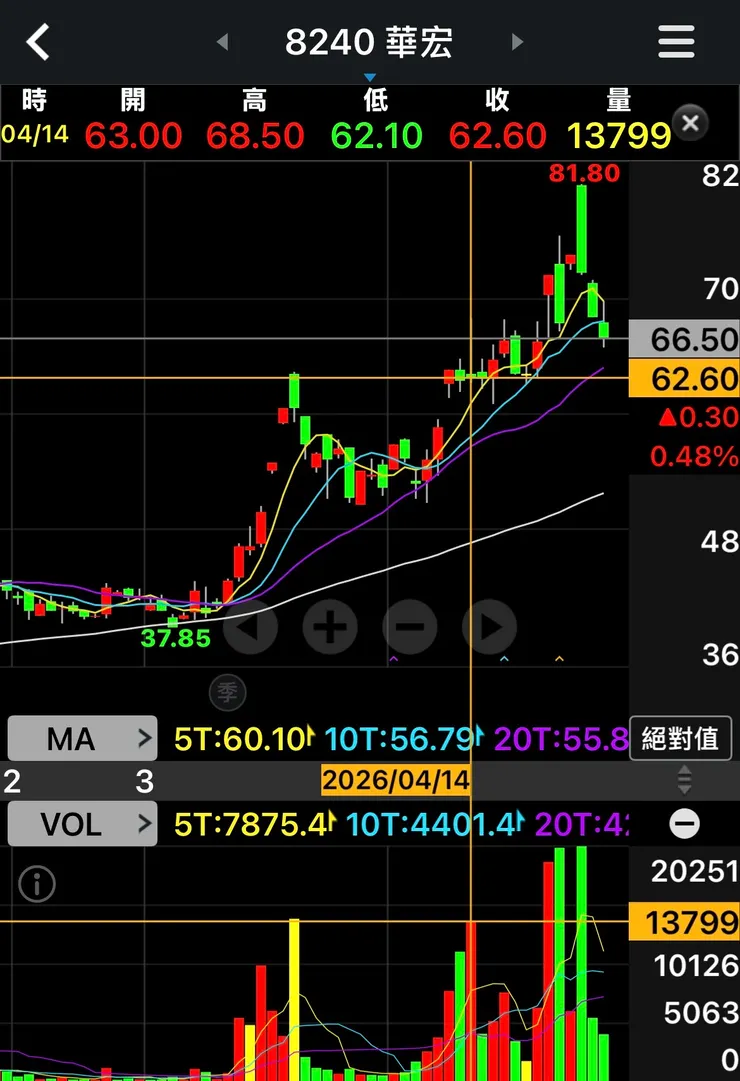Switch to the next stock

[x=517, y=42]
